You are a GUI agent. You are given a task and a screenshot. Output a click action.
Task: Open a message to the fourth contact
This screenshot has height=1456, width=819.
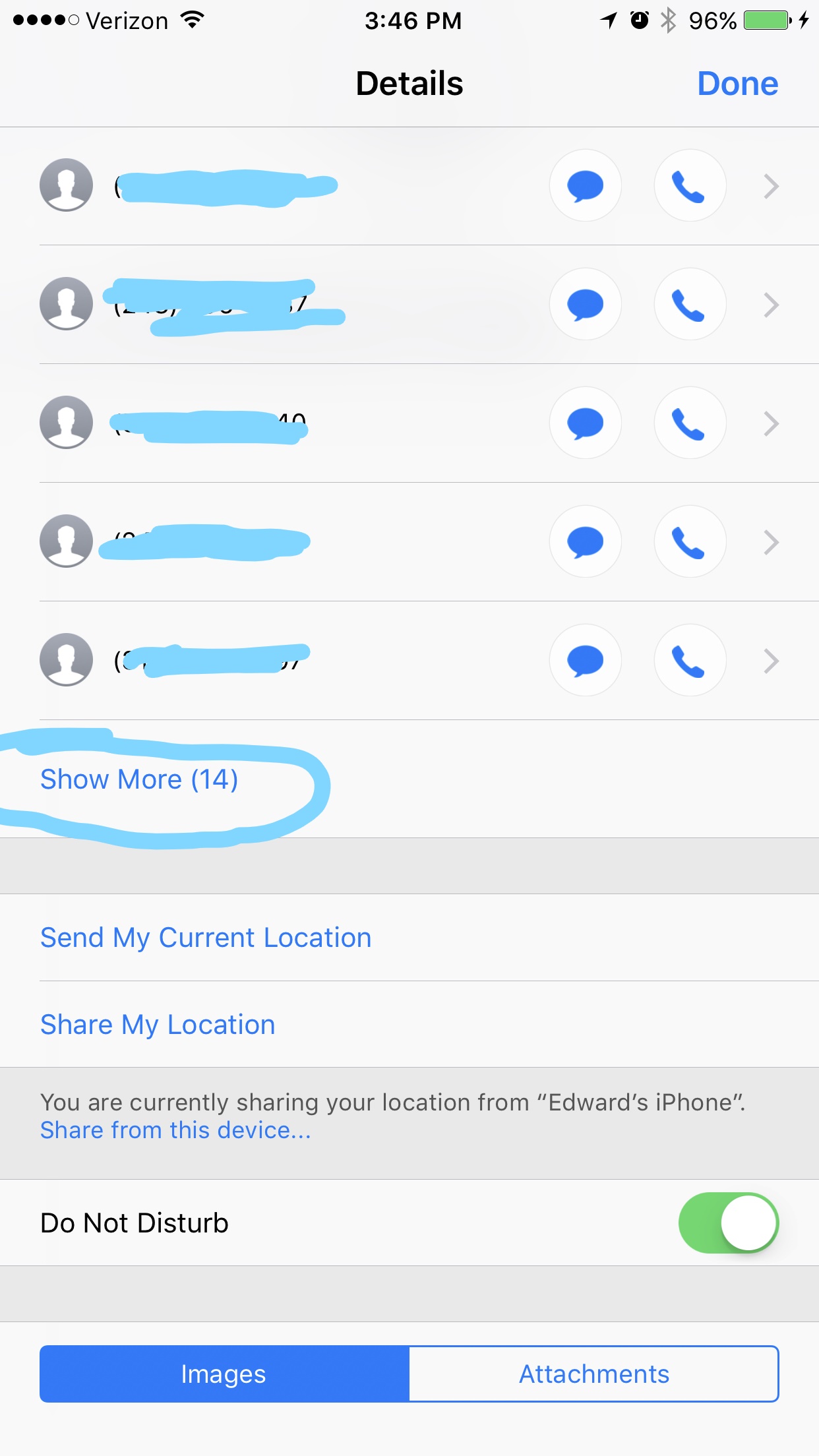585,541
